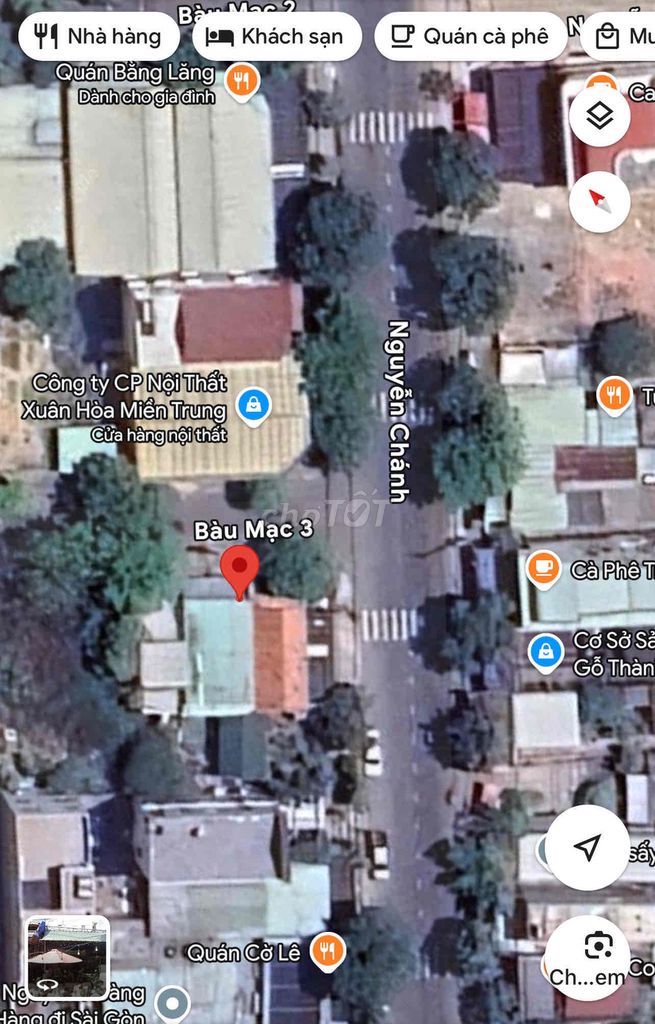This screenshot has height=1024, width=655.
Task: Select the Nhà hàng filter chip
Action: coord(97,37)
